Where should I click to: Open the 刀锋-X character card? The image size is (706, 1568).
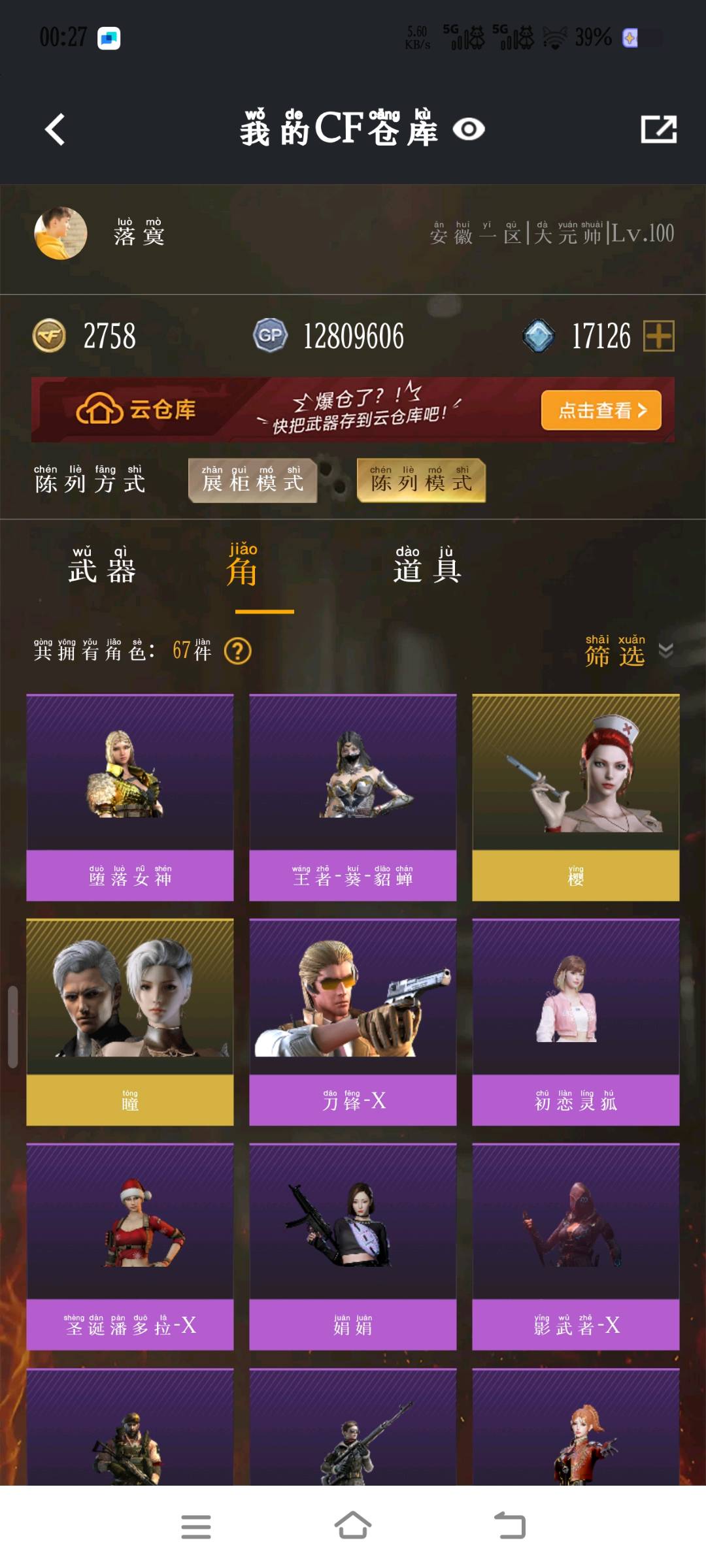tap(352, 1021)
